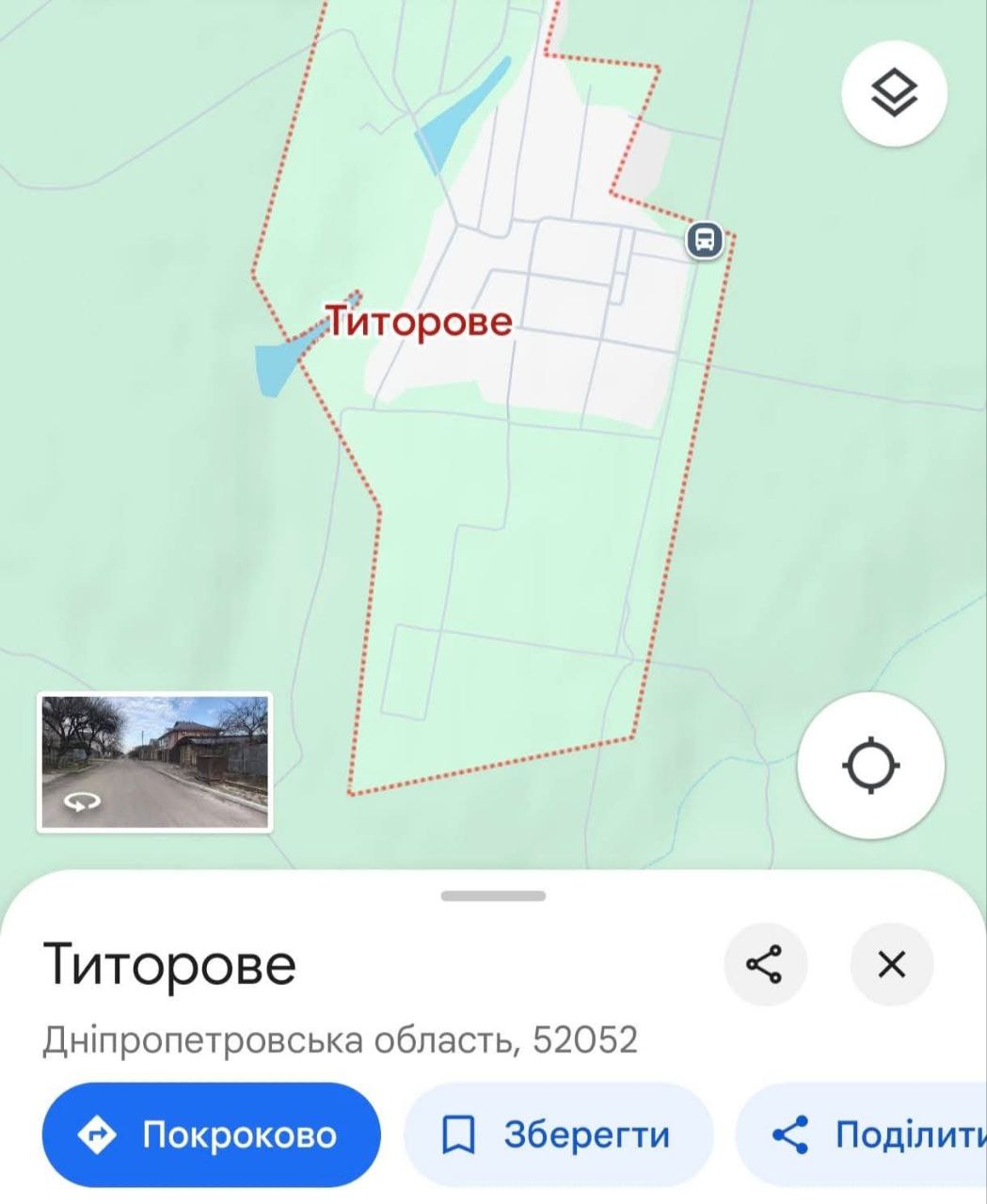Viewport: 987px width, 1204px height.
Task: Tap the Поділитися share chip
Action: [875, 1134]
